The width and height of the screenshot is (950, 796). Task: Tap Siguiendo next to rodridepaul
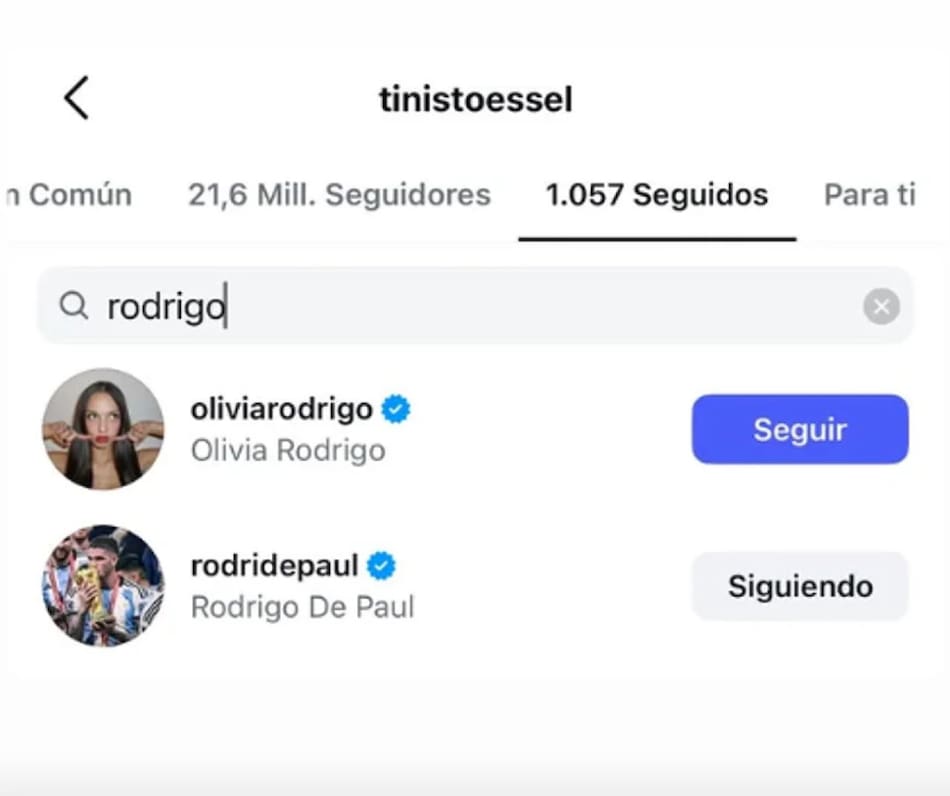tap(799, 586)
